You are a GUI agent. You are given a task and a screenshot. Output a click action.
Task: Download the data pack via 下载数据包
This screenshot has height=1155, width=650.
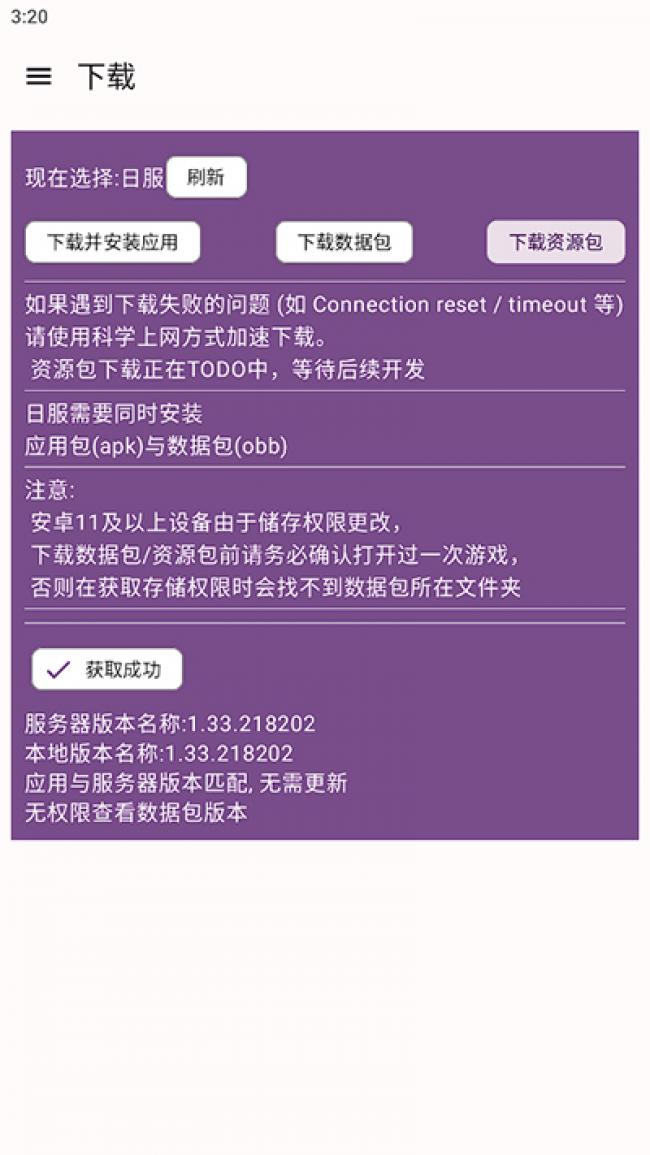click(344, 242)
